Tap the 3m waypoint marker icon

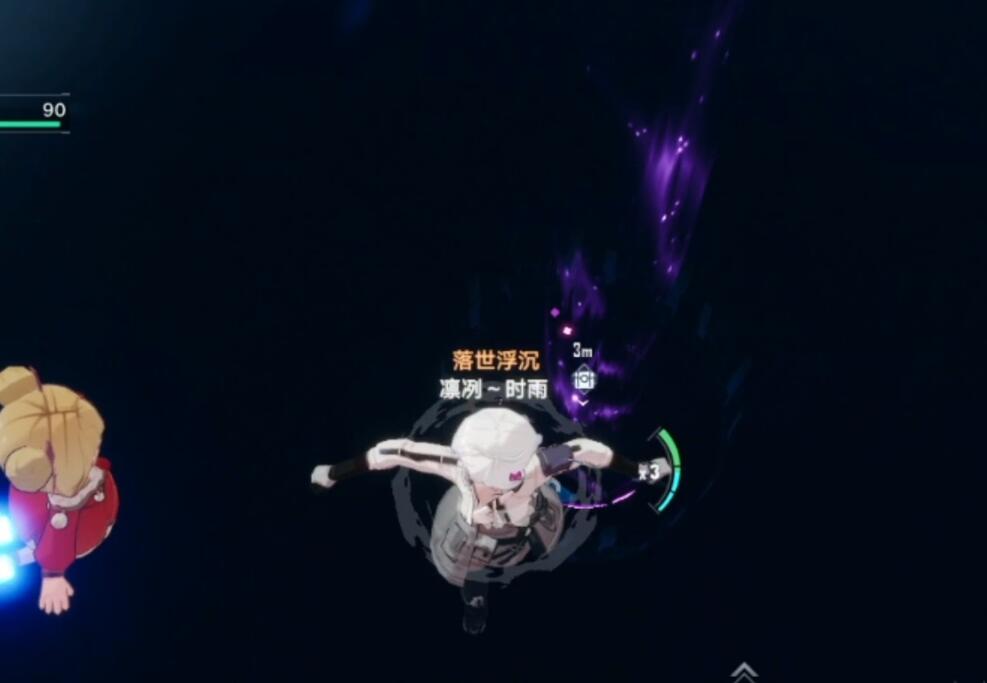tap(584, 378)
